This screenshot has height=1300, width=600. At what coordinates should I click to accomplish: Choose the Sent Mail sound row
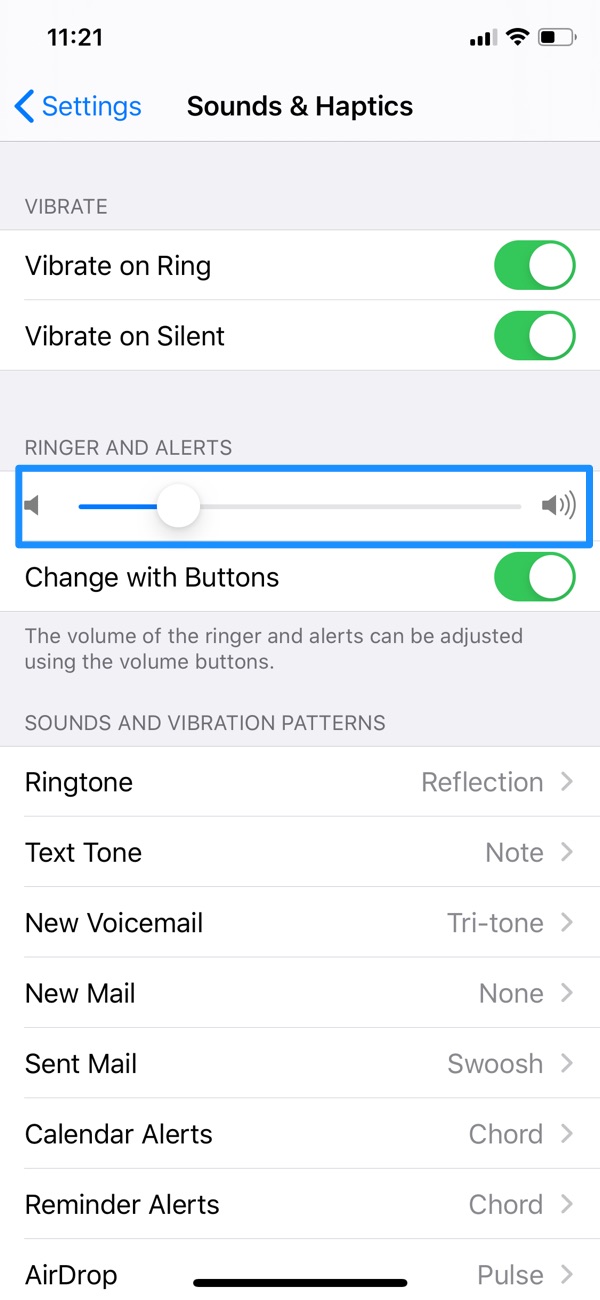click(300, 1064)
